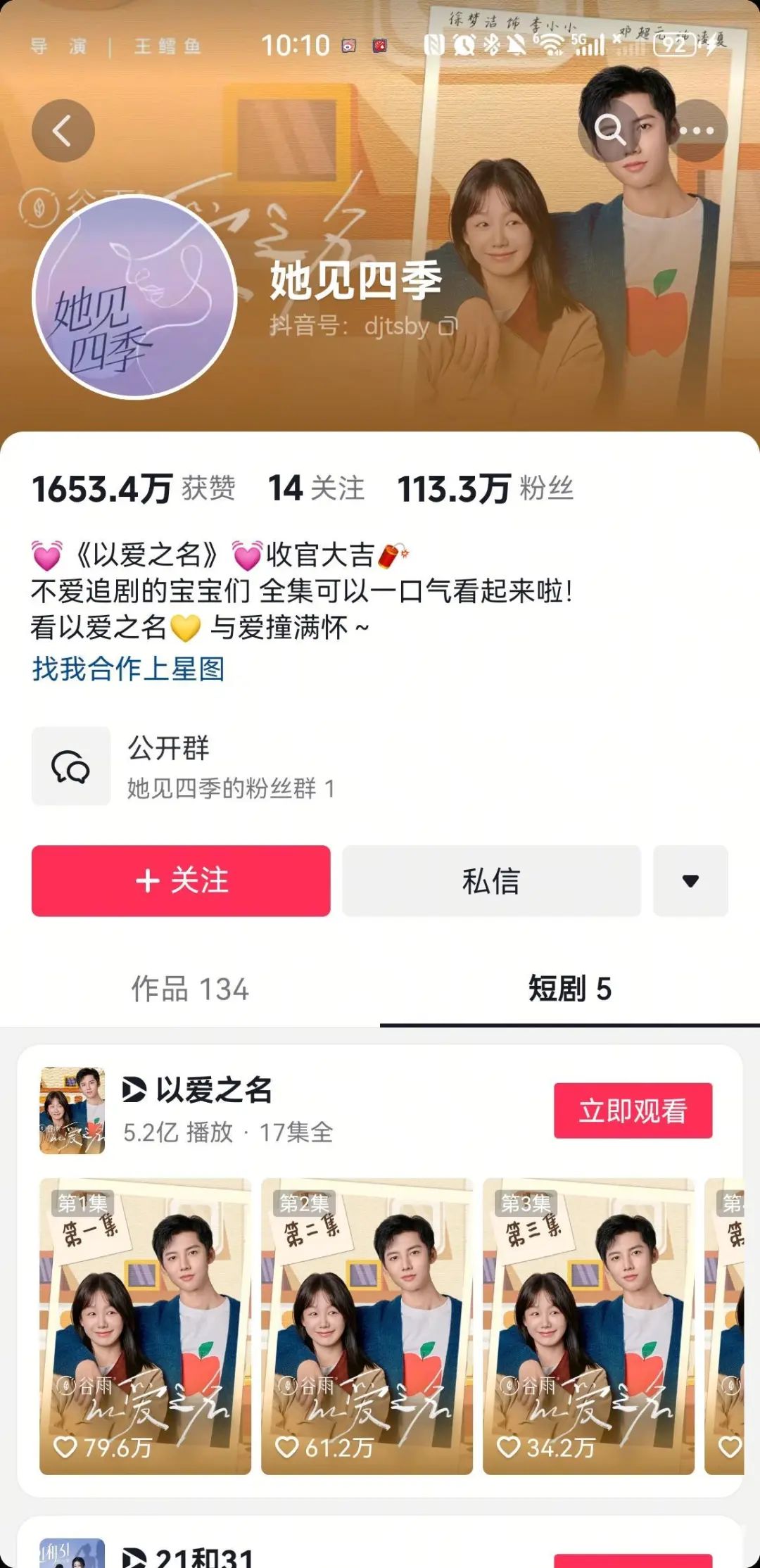Send a private message via 私信
Image resolution: width=760 pixels, height=1568 pixels.
pyautogui.click(x=491, y=880)
